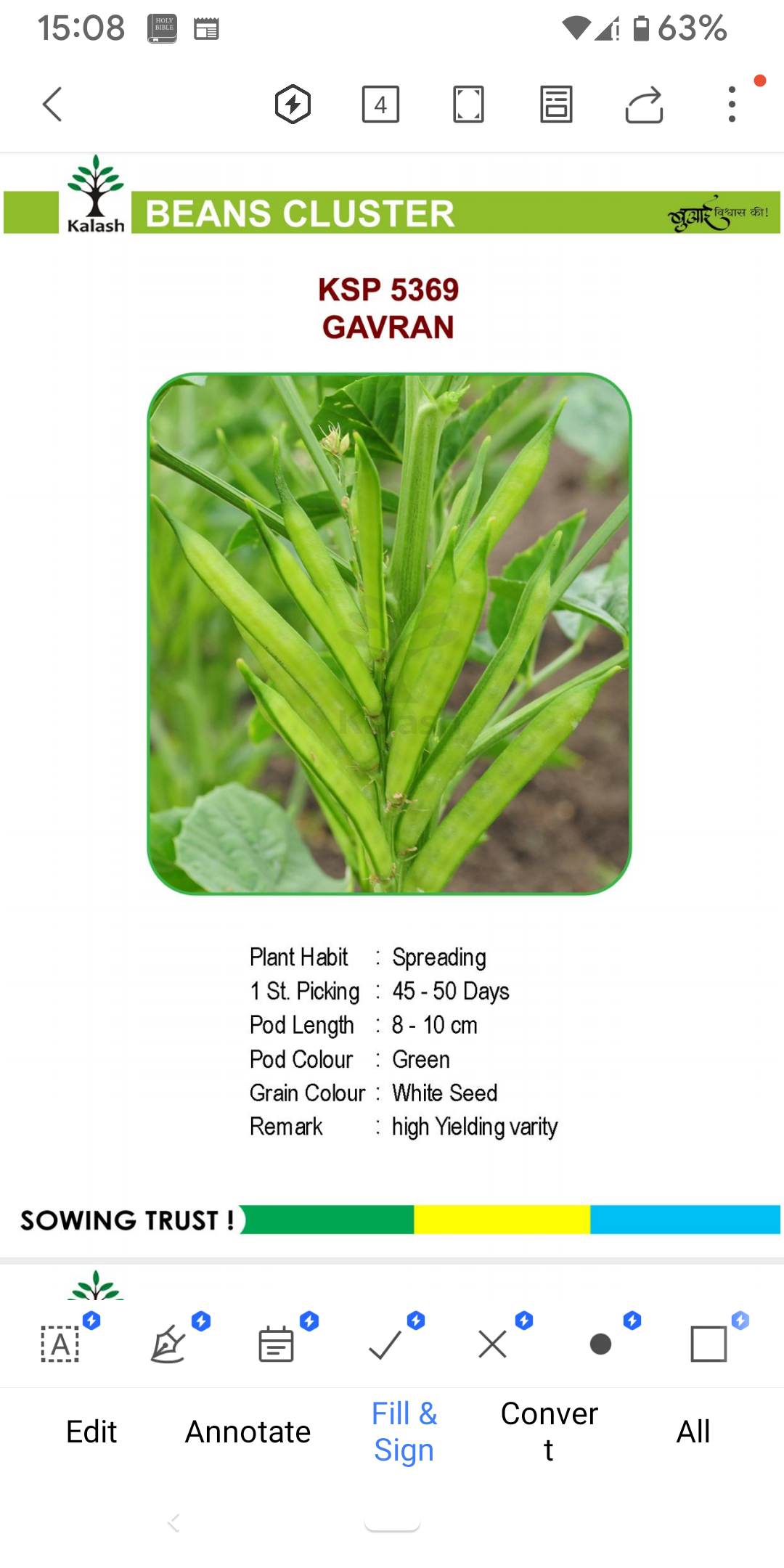Image resolution: width=784 pixels, height=1568 pixels.
Task: Open the page number 4 selector
Action: (380, 105)
